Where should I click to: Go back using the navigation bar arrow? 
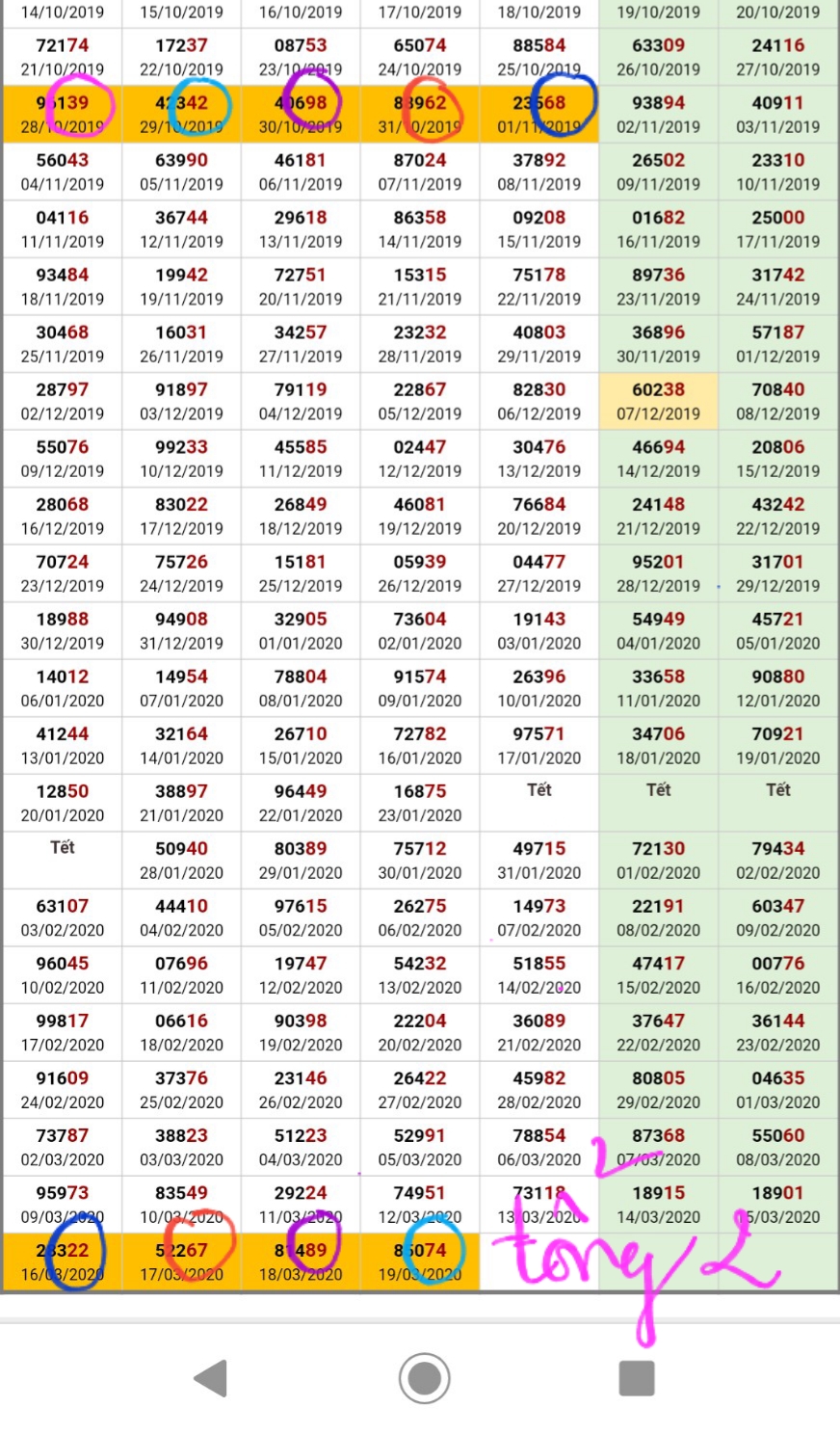coord(211,1378)
